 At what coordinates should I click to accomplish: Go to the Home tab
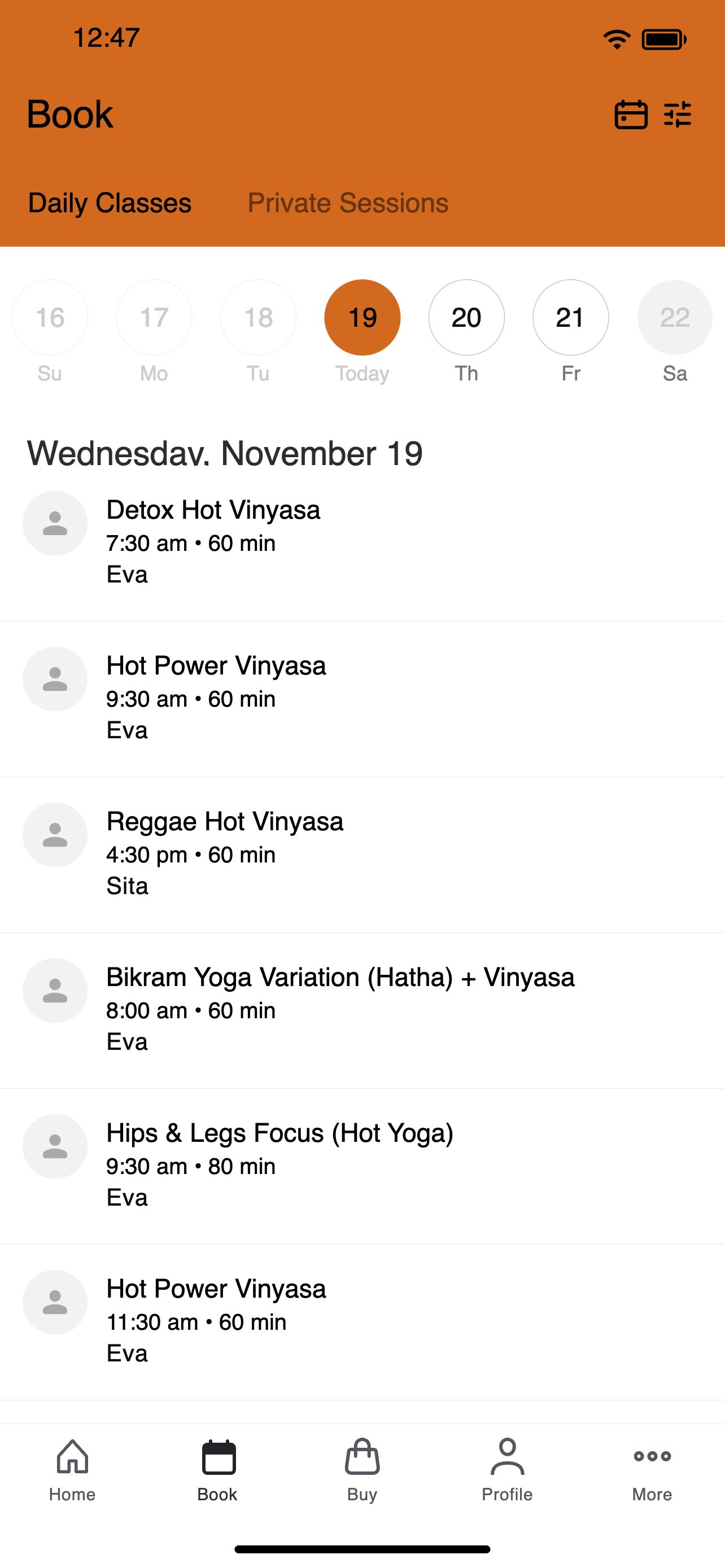pyautogui.click(x=72, y=1470)
